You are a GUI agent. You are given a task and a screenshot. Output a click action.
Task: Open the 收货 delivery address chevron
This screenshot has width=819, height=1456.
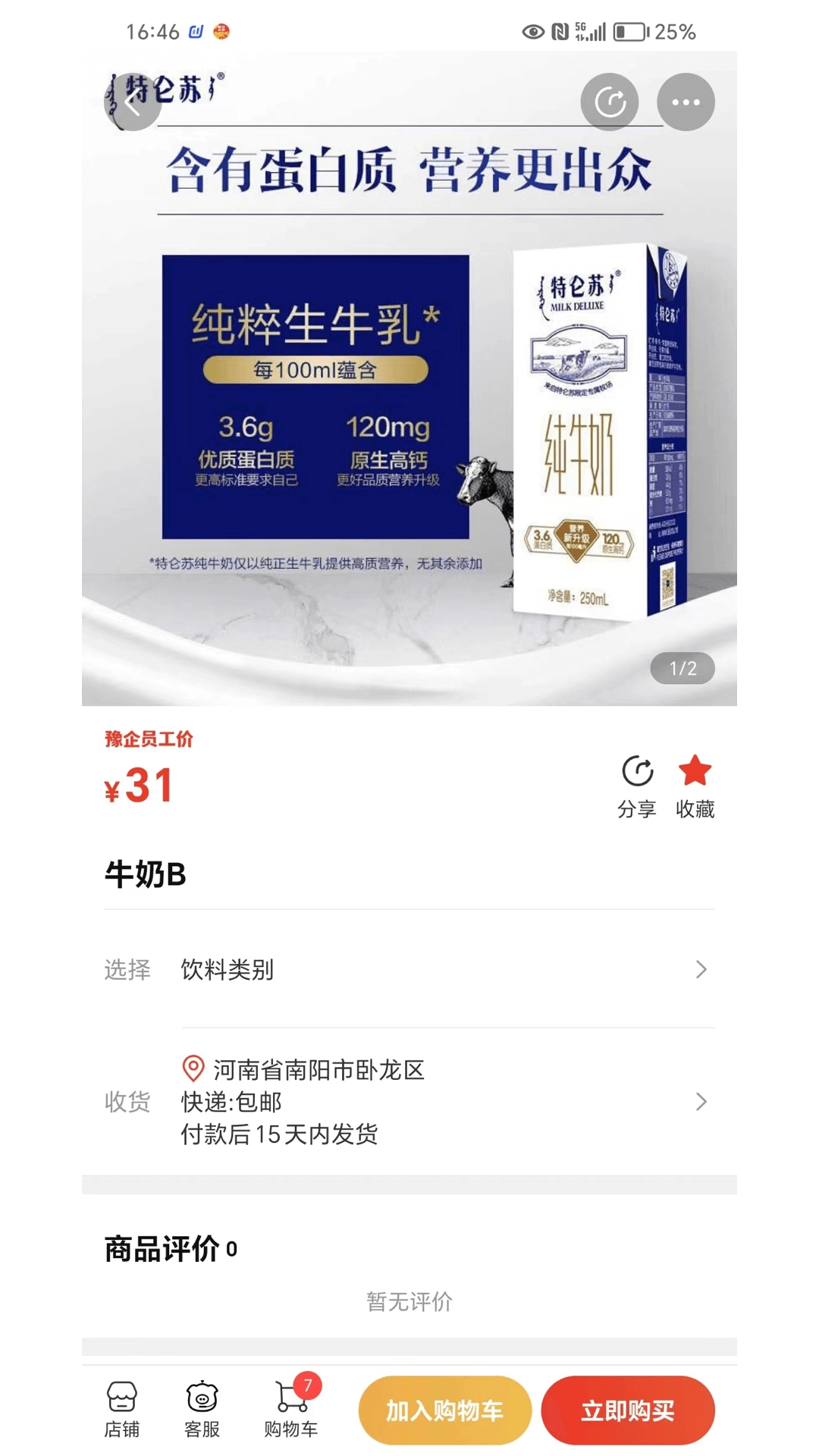click(700, 1101)
